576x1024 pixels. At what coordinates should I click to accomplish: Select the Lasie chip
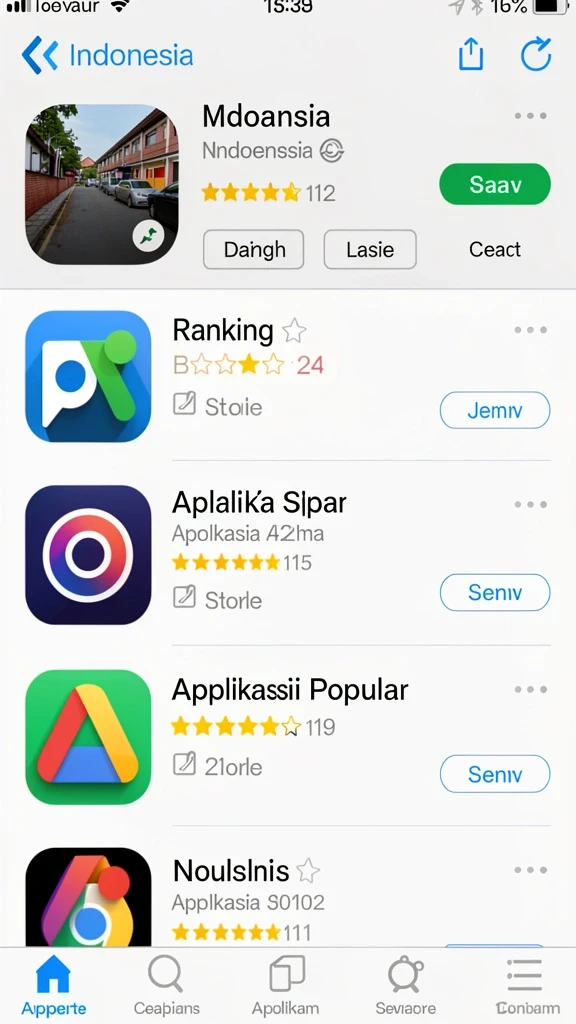(370, 249)
